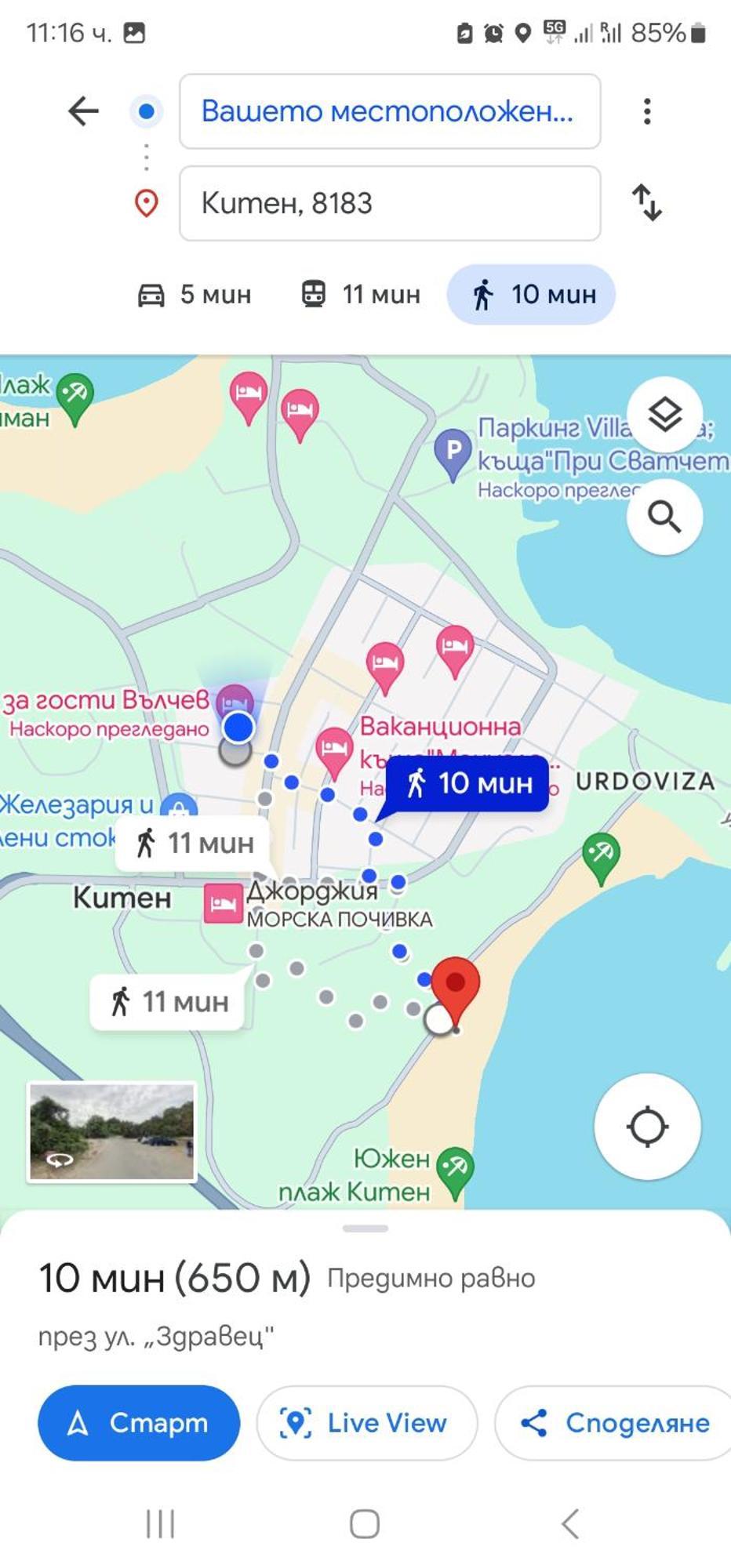Open the Street View thumbnail
The height and width of the screenshot is (1568, 731).
pyautogui.click(x=112, y=1131)
